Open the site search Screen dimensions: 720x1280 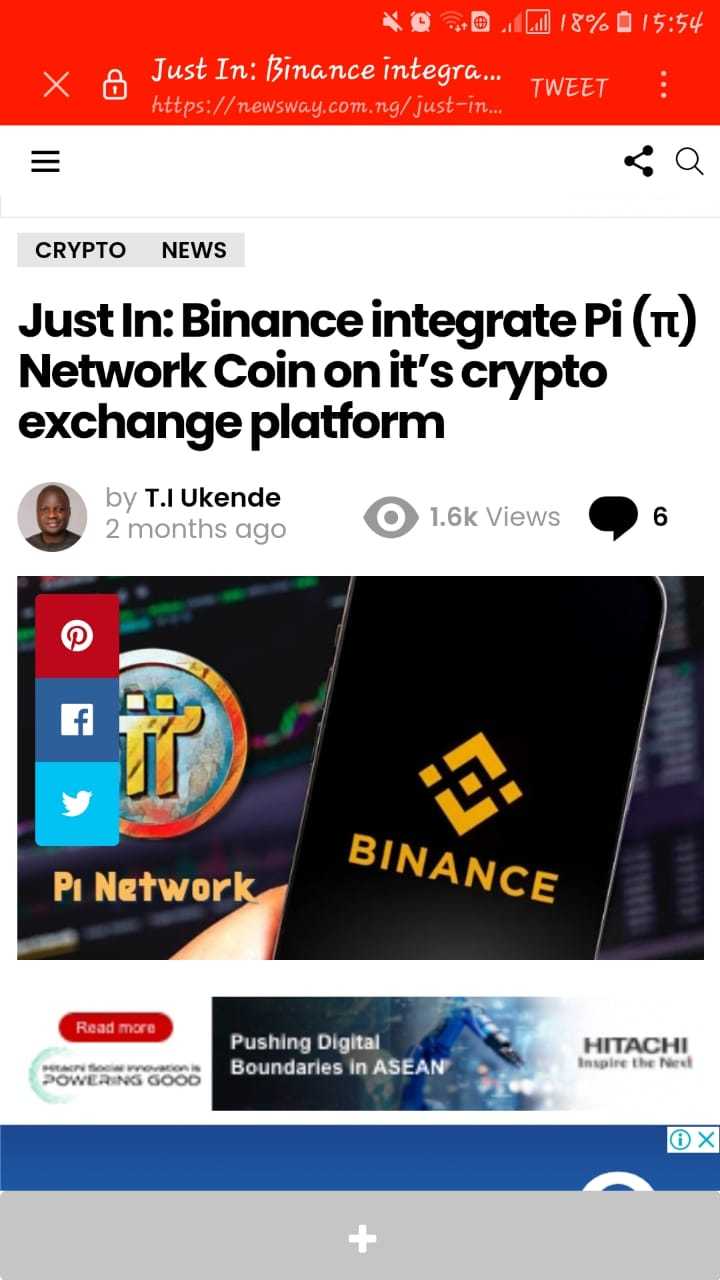[x=690, y=161]
